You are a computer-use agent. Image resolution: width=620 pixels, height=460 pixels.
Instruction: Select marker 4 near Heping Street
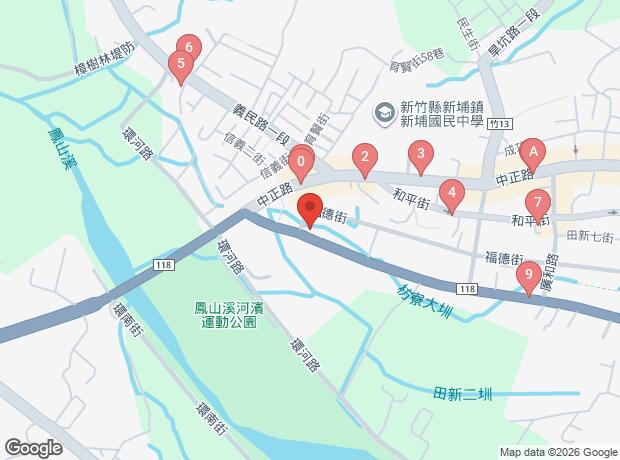pos(453,193)
